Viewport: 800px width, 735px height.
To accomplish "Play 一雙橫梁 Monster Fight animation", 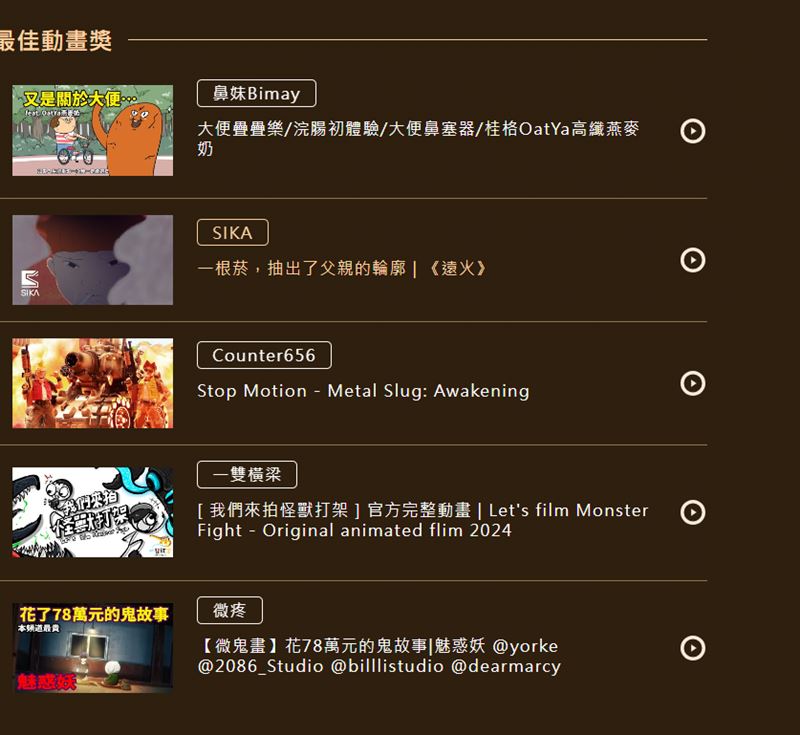I will 692,512.
